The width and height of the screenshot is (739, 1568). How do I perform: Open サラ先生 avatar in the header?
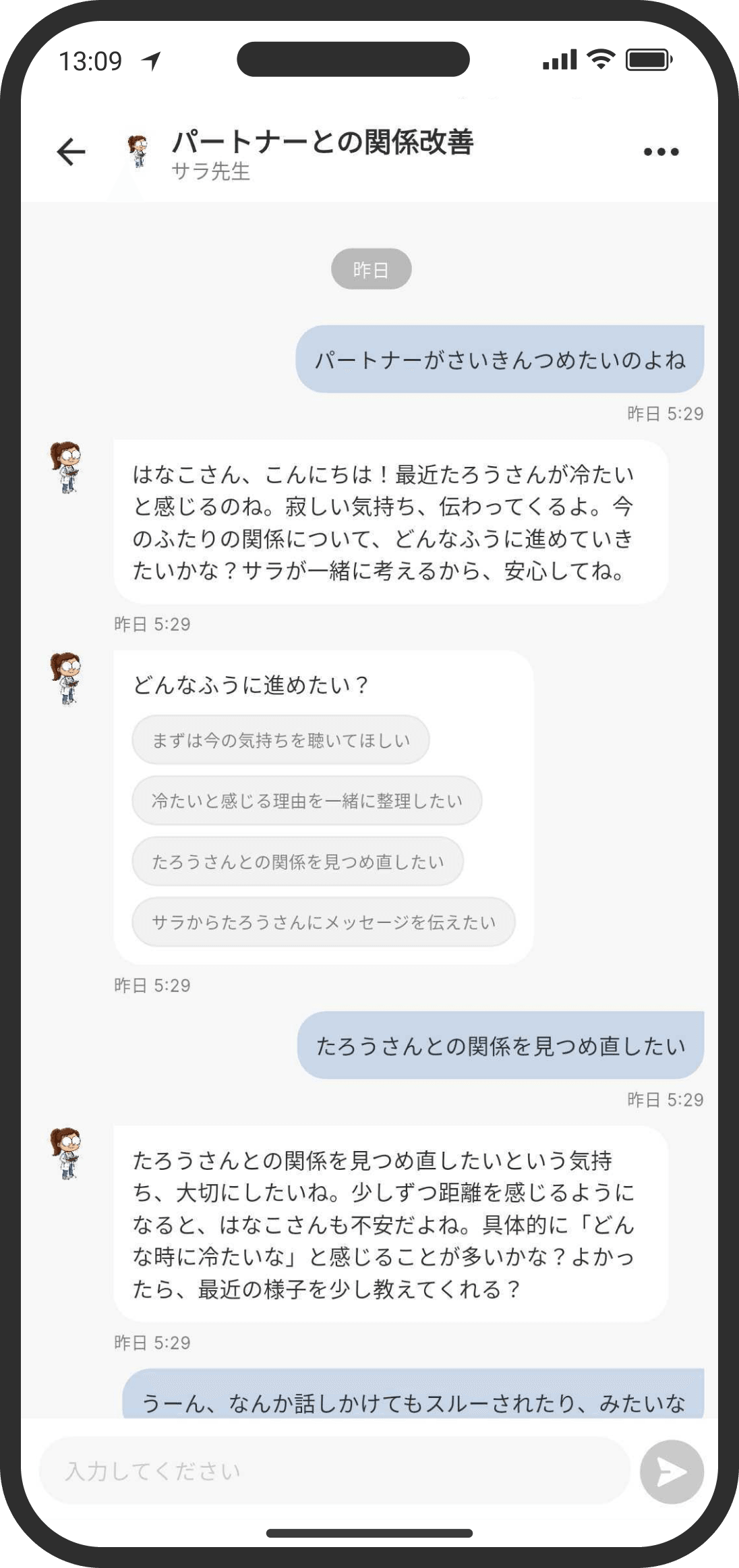(x=138, y=150)
